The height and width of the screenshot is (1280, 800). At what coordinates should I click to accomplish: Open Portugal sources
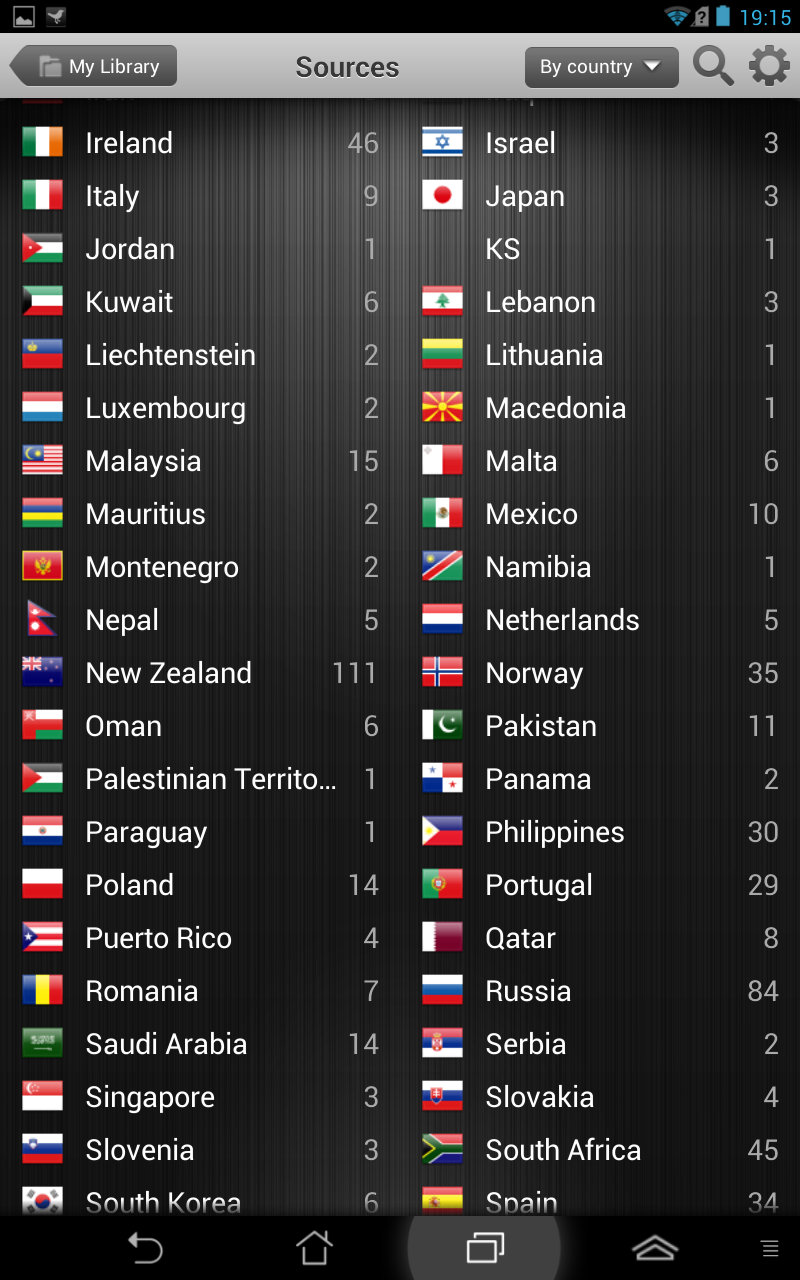click(x=600, y=885)
